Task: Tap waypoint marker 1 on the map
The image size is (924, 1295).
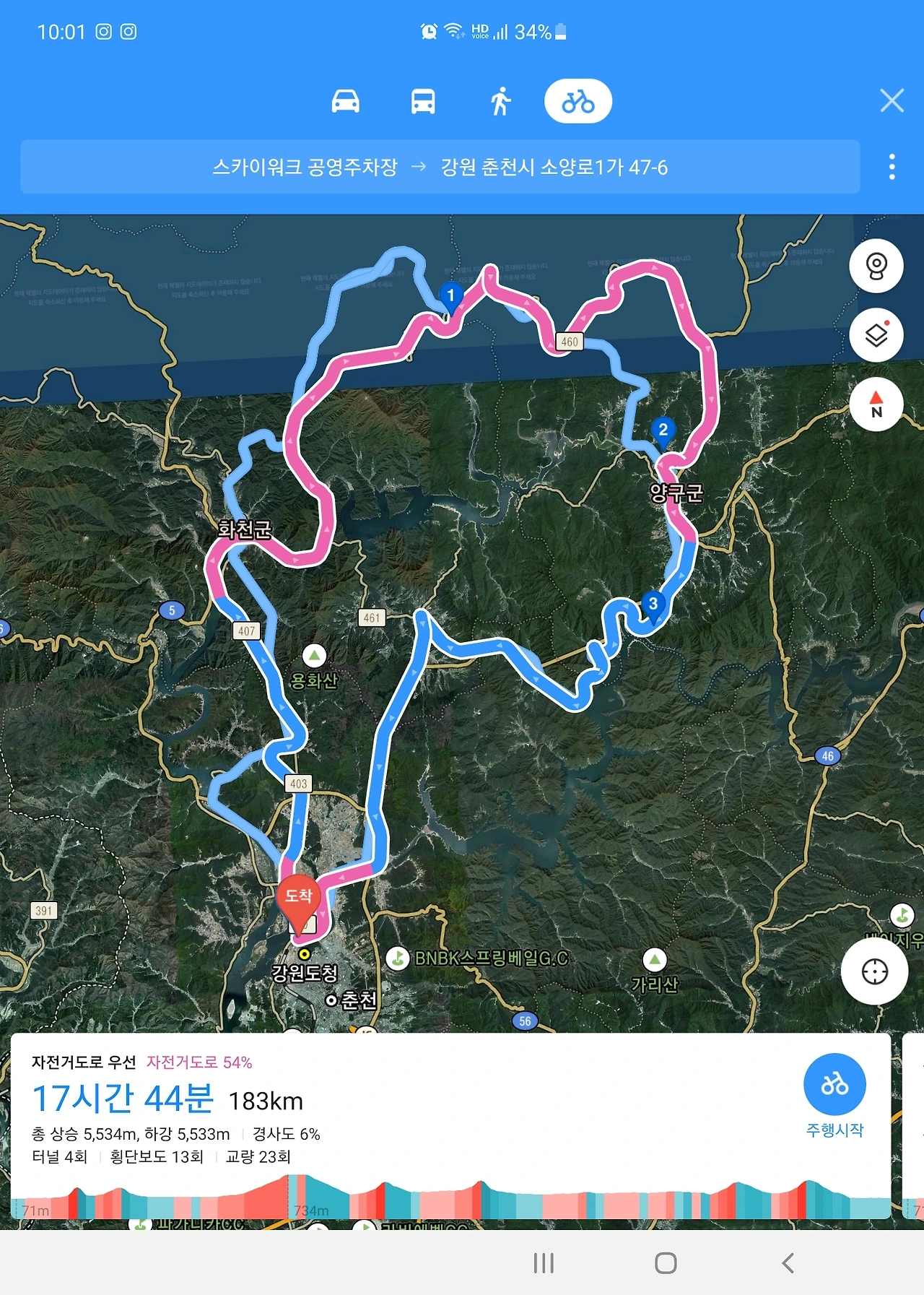Action: 451,297
